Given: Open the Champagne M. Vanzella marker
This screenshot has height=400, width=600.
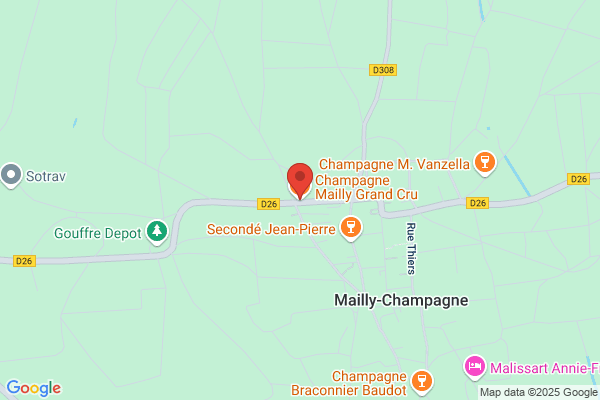Looking at the screenshot, I should (485, 163).
